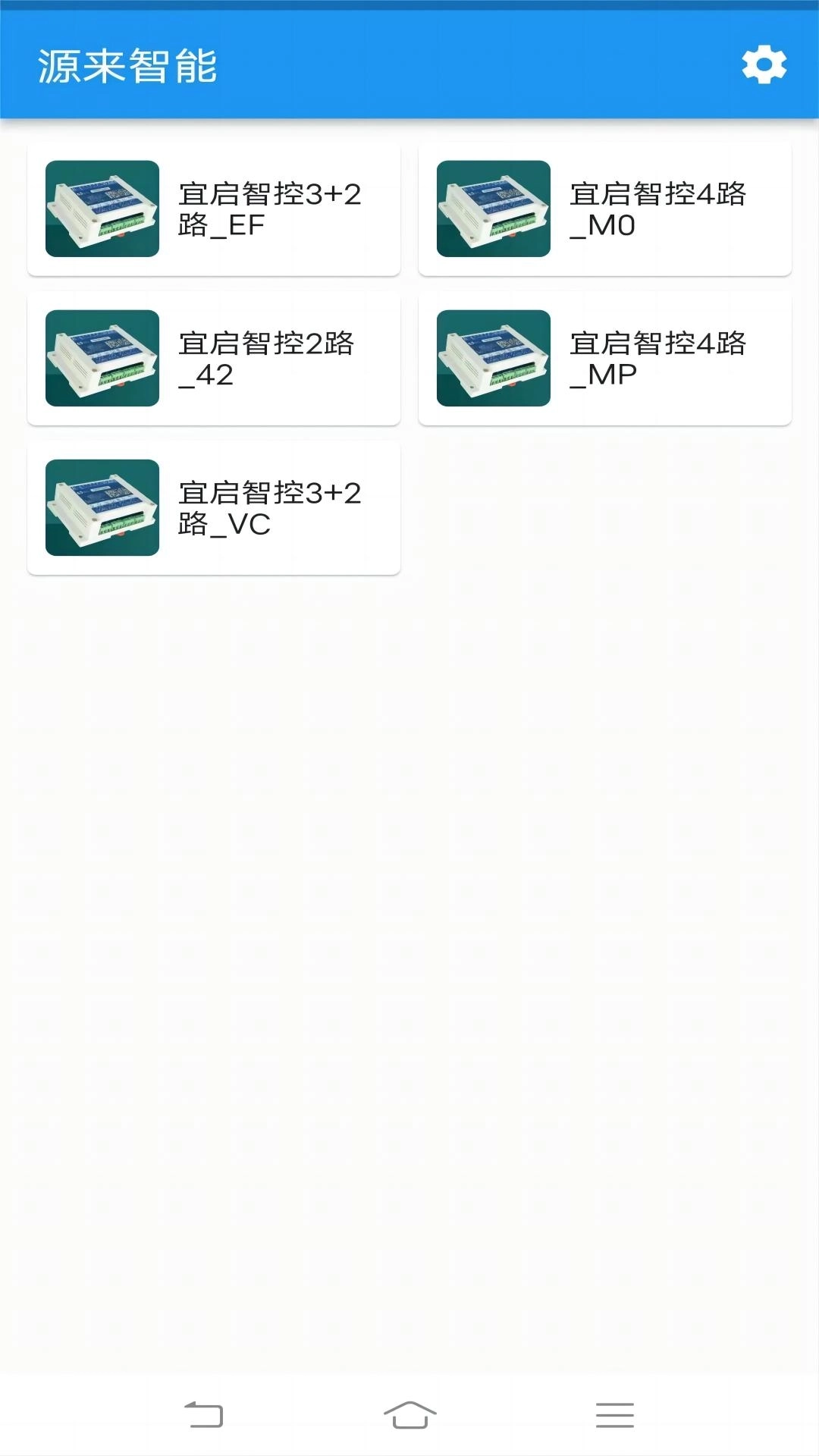Tap the device thumbnail on 宜启智控3+2路_VC card
The width and height of the screenshot is (819, 1456).
(x=102, y=507)
